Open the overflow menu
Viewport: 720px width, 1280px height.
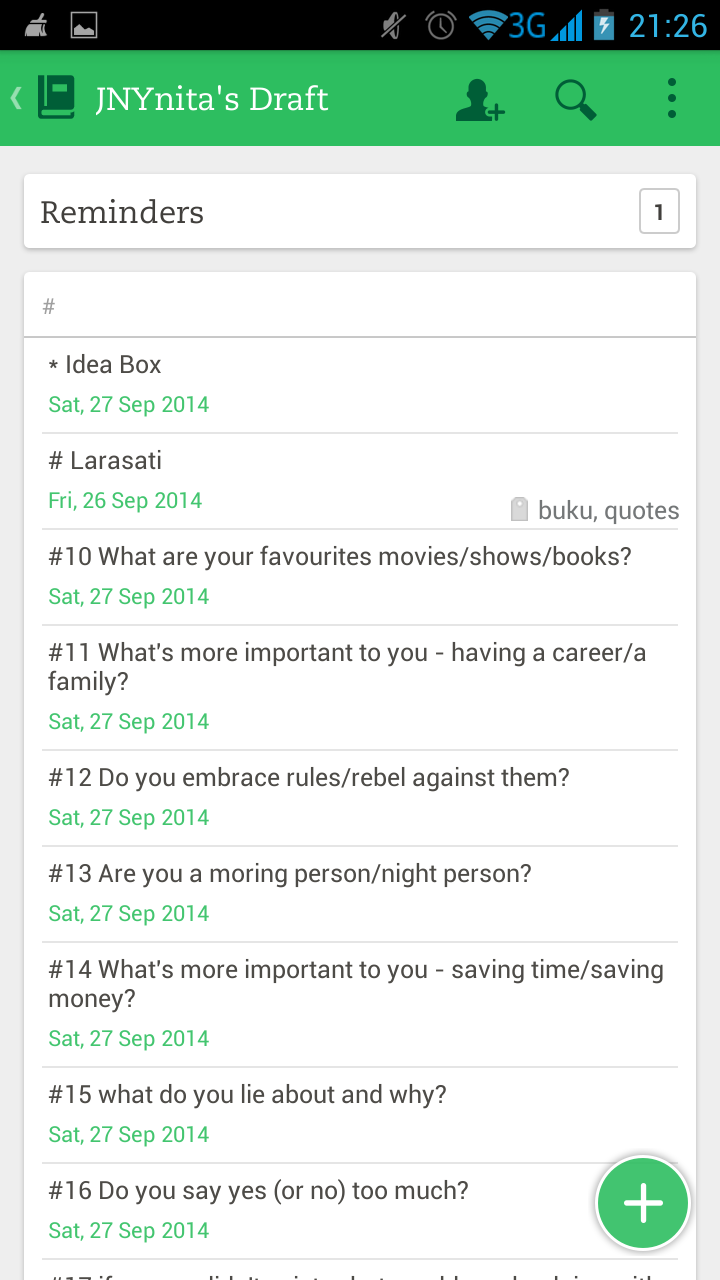(671, 100)
